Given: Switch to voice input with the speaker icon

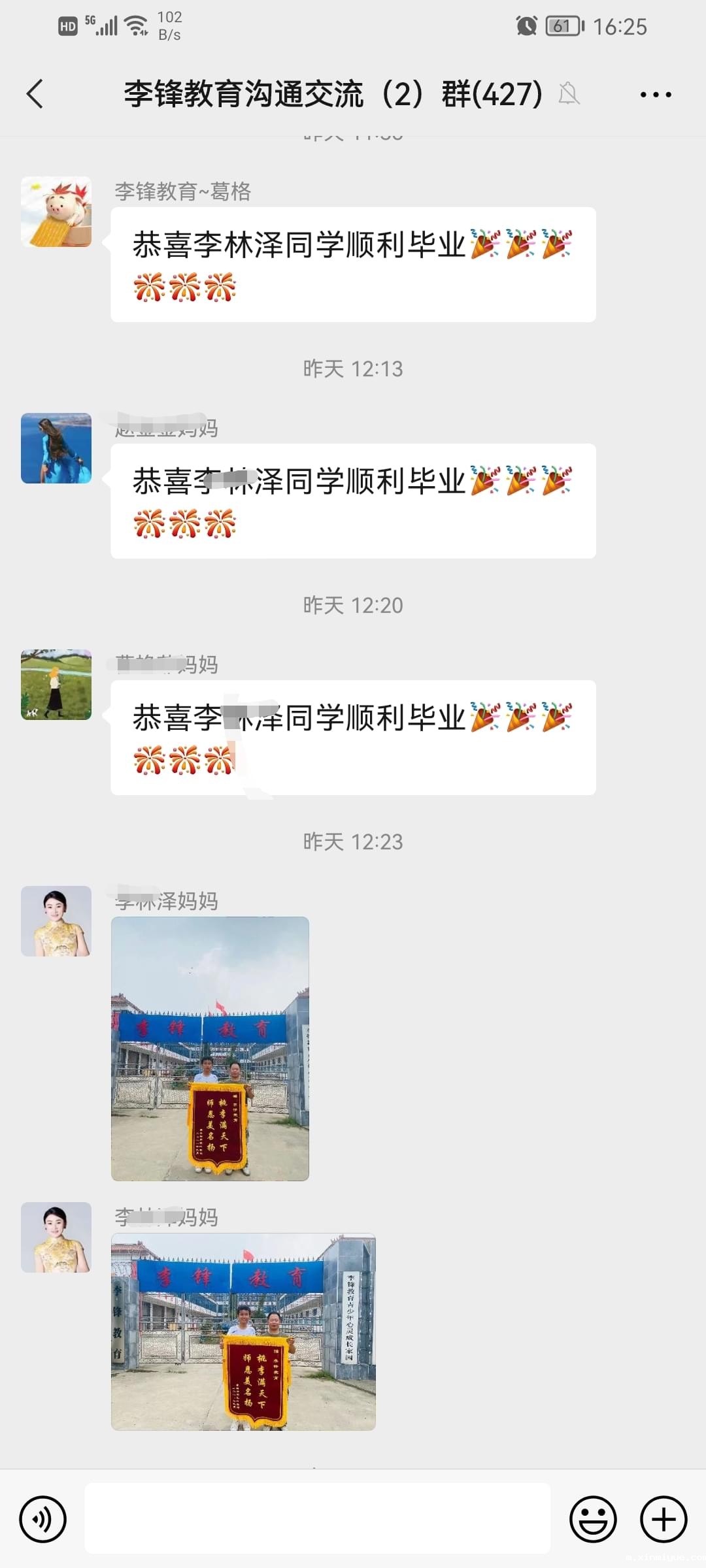Looking at the screenshot, I should tap(42, 1519).
